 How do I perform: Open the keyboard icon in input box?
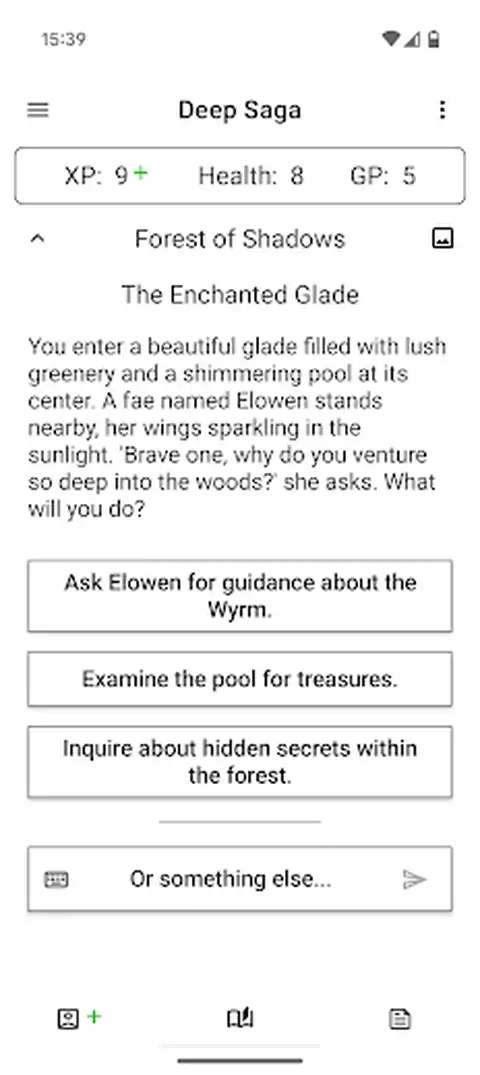[56, 879]
